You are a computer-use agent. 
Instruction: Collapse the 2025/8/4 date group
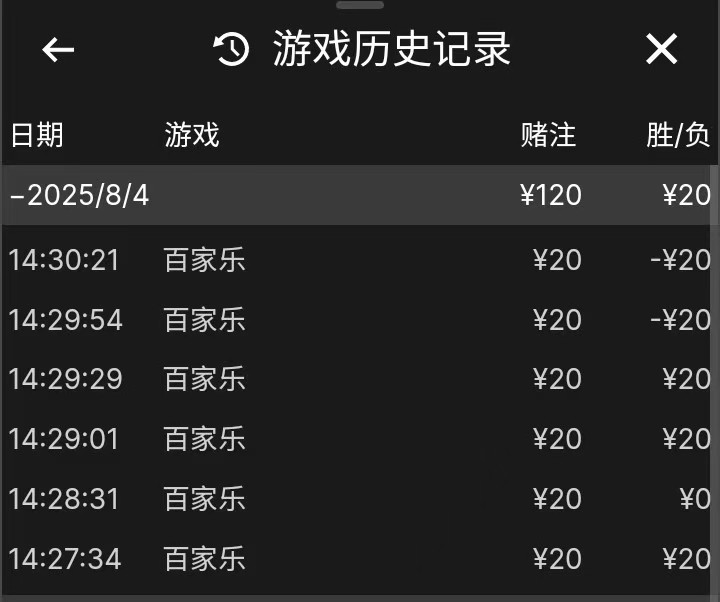point(80,195)
